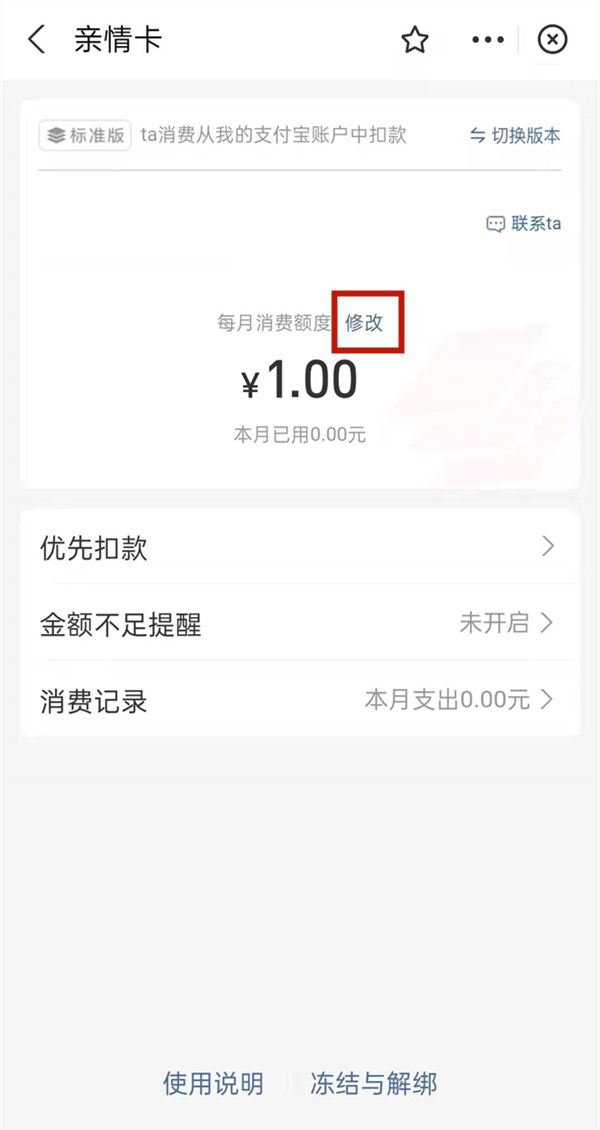
Task: Go back from the 亲情卡 page
Action: tap(37, 40)
